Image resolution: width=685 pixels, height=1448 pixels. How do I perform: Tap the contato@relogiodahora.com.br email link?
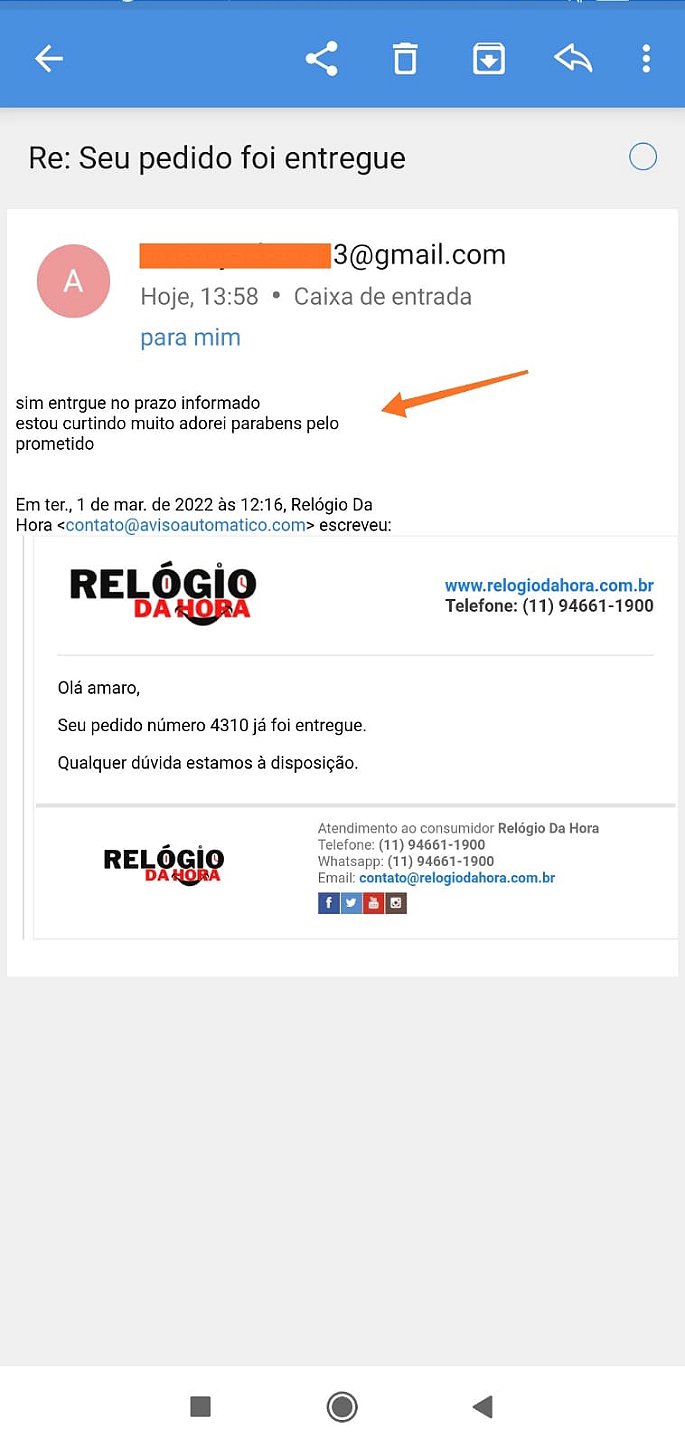click(x=457, y=878)
